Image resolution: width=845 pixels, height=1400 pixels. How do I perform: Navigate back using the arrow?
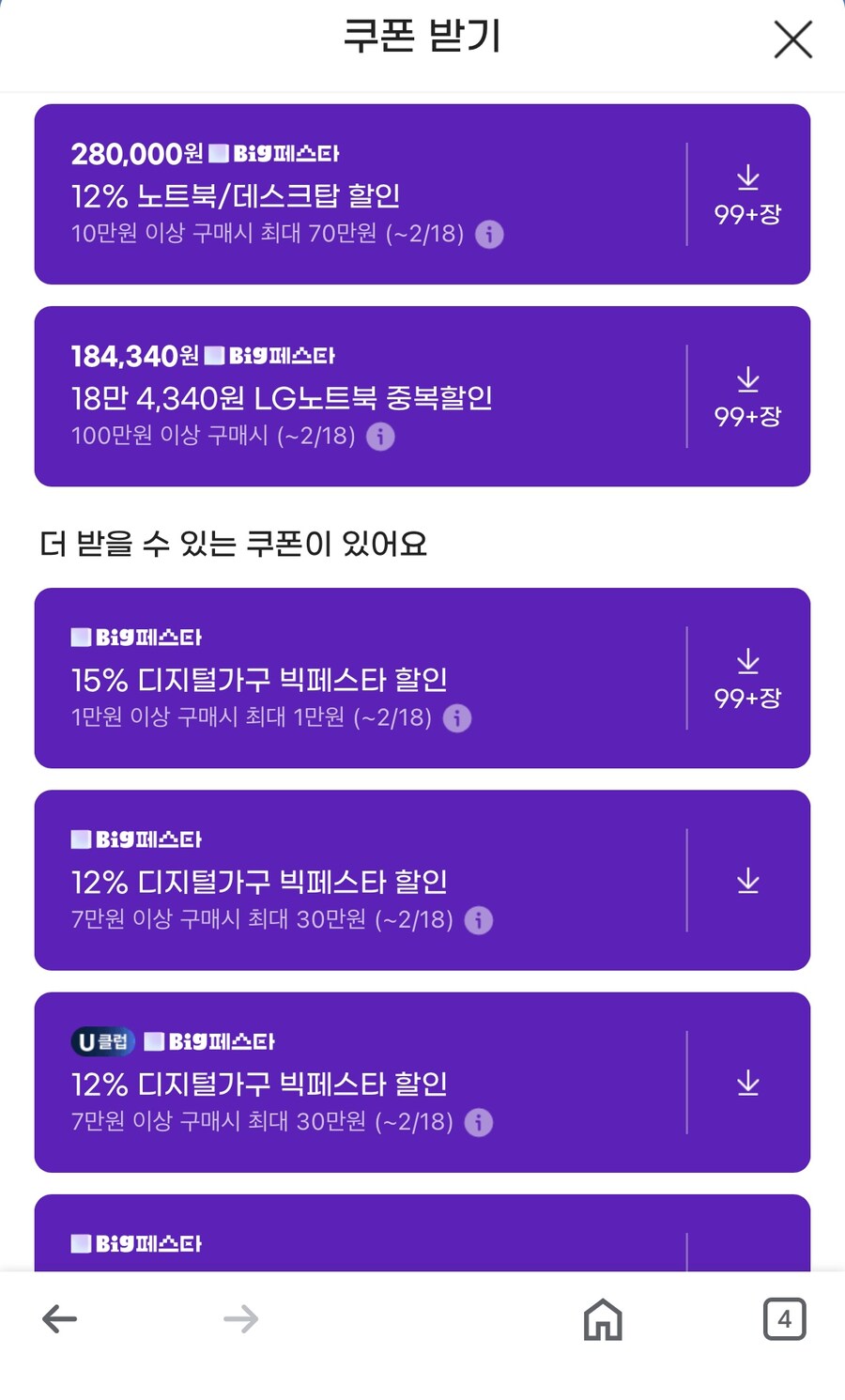coord(59,1318)
